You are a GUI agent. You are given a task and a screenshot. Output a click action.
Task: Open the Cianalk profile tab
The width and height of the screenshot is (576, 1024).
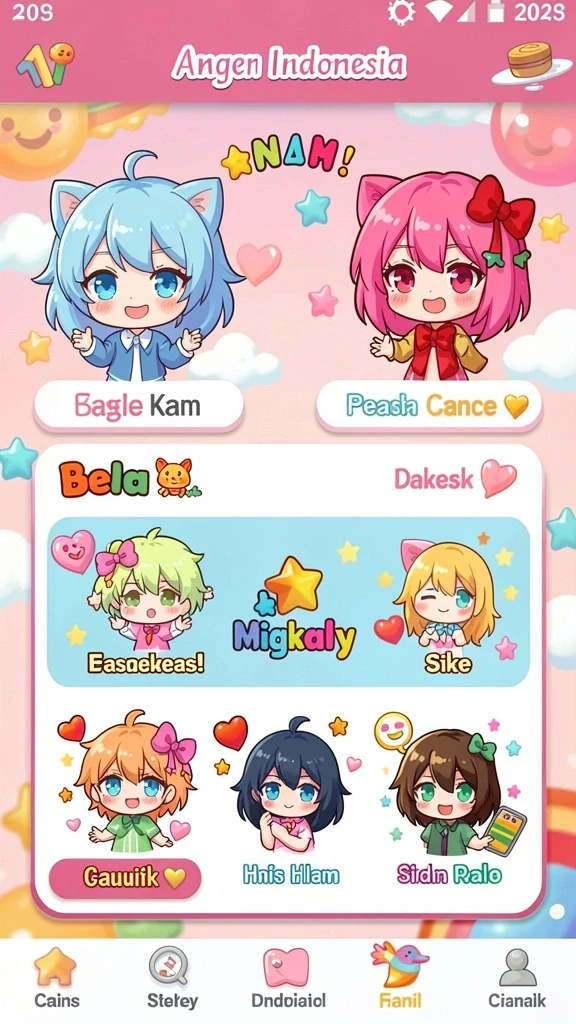click(x=517, y=978)
